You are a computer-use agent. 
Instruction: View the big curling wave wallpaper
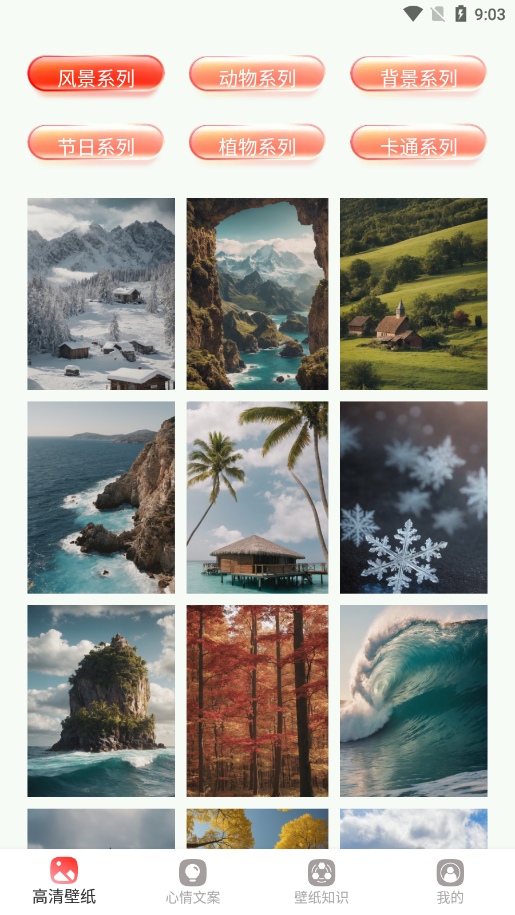(414, 701)
